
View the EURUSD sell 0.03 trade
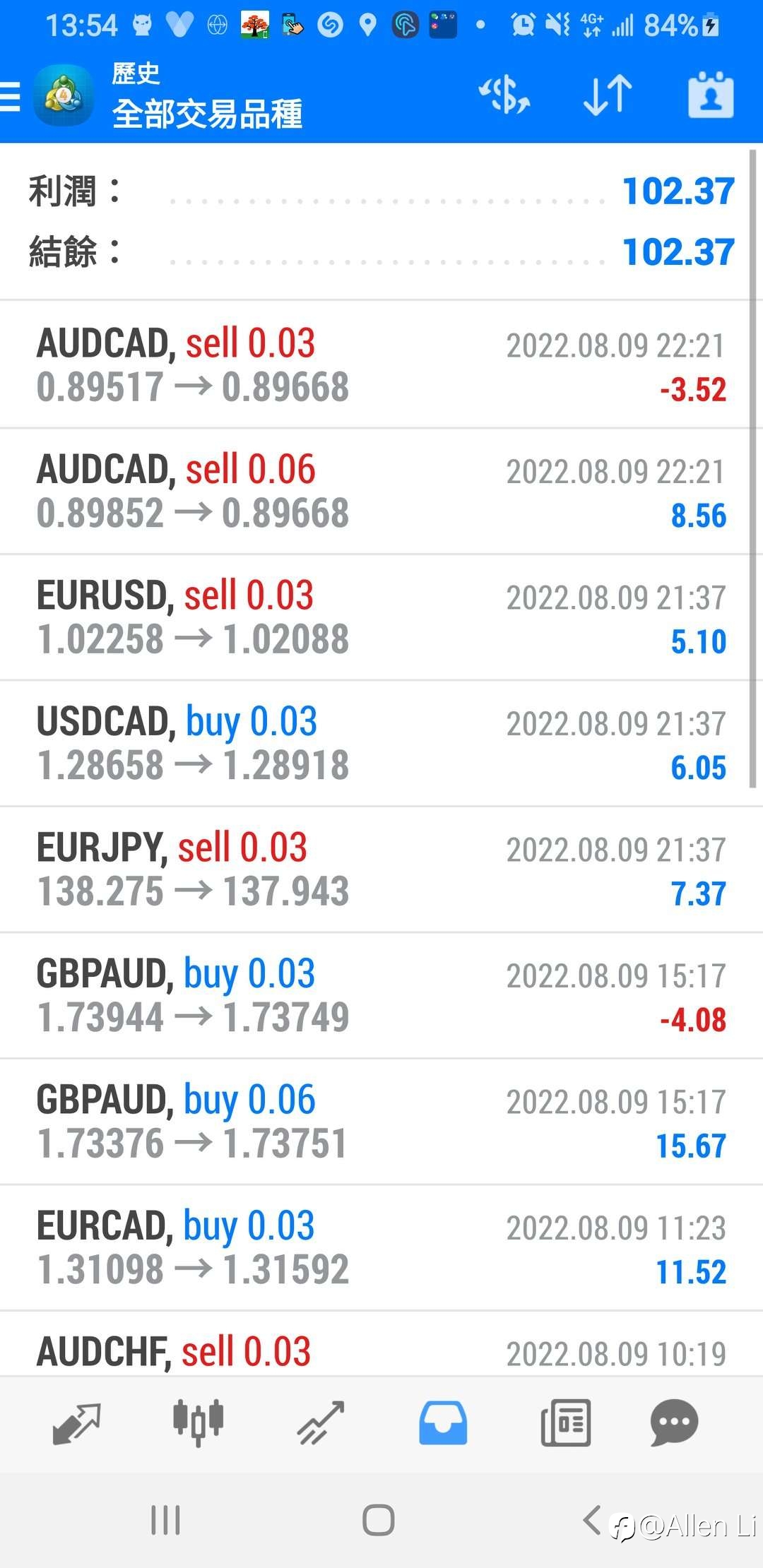381,617
